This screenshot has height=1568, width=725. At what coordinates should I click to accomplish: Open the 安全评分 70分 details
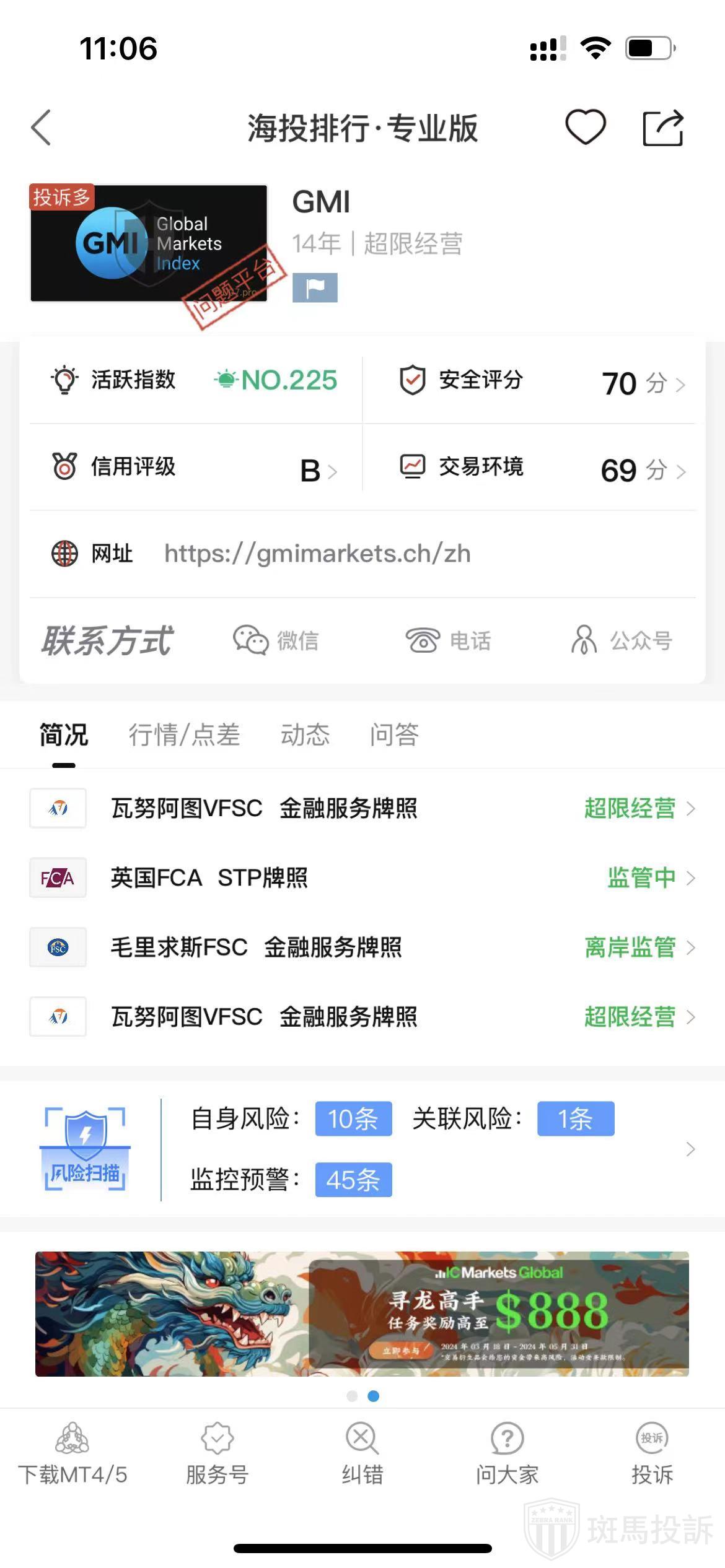pos(542,382)
